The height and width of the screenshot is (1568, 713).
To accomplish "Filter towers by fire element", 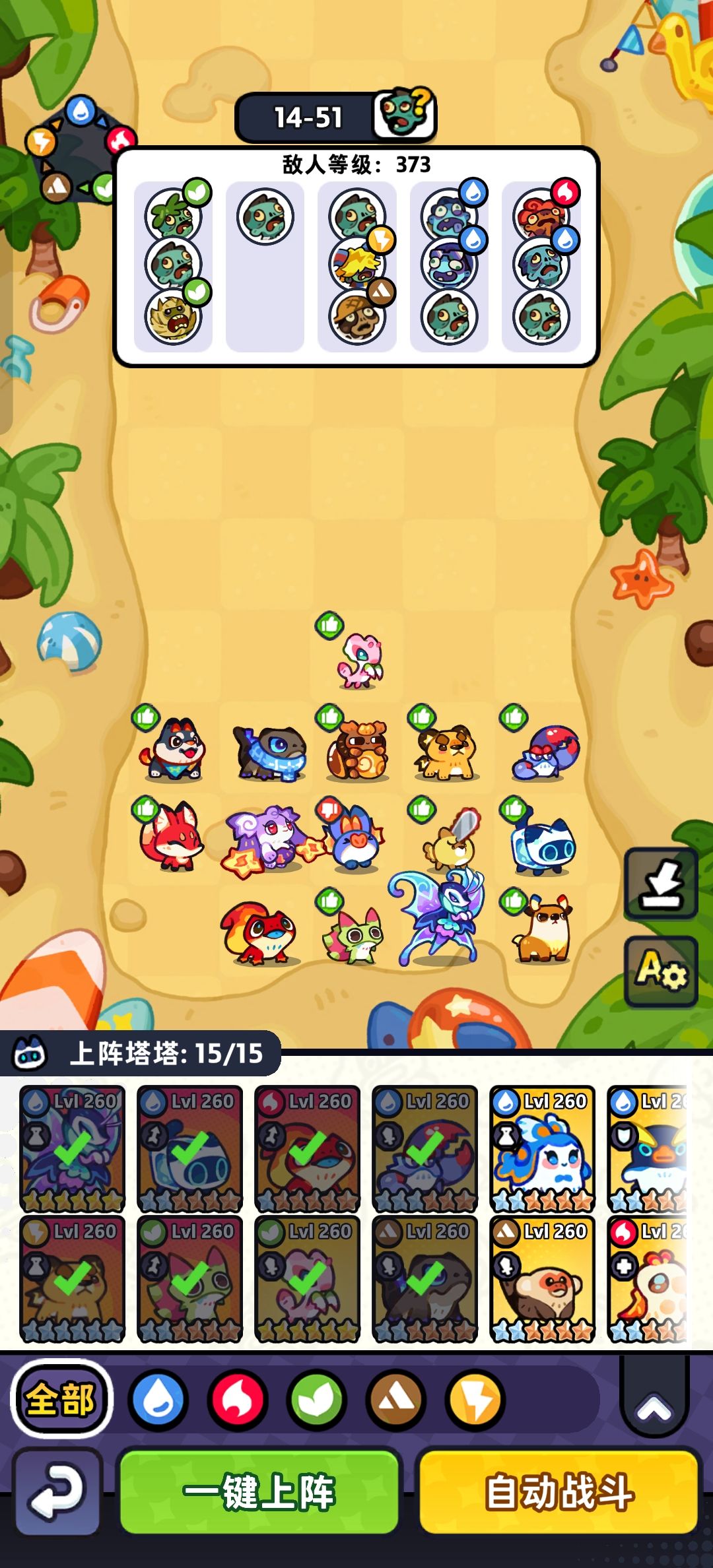I will tap(238, 1399).
